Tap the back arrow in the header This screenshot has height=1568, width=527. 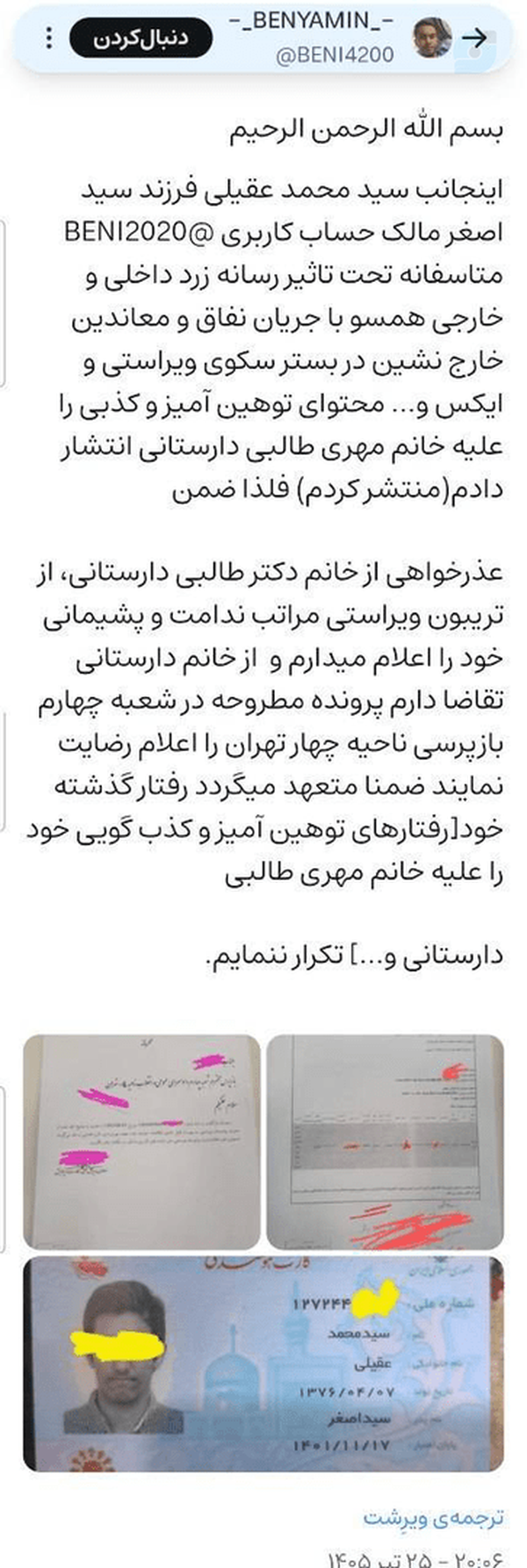point(474,38)
